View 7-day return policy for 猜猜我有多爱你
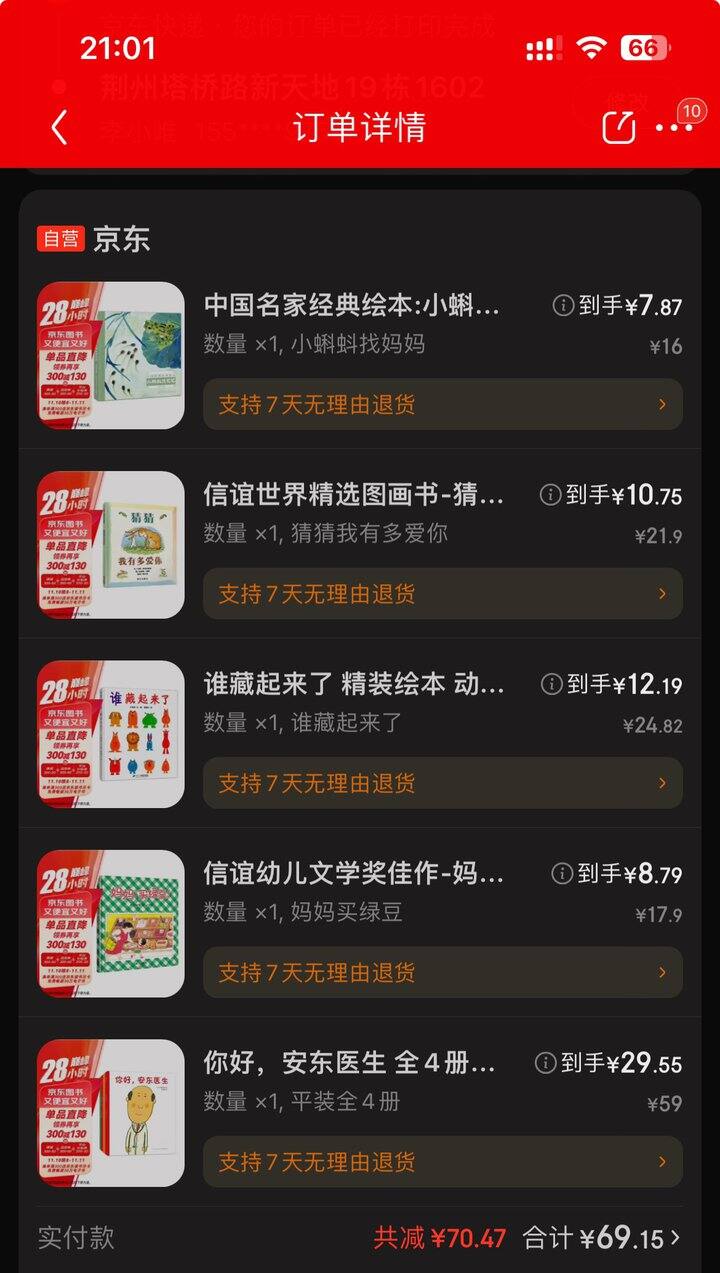The height and width of the screenshot is (1273, 720). 443,594
